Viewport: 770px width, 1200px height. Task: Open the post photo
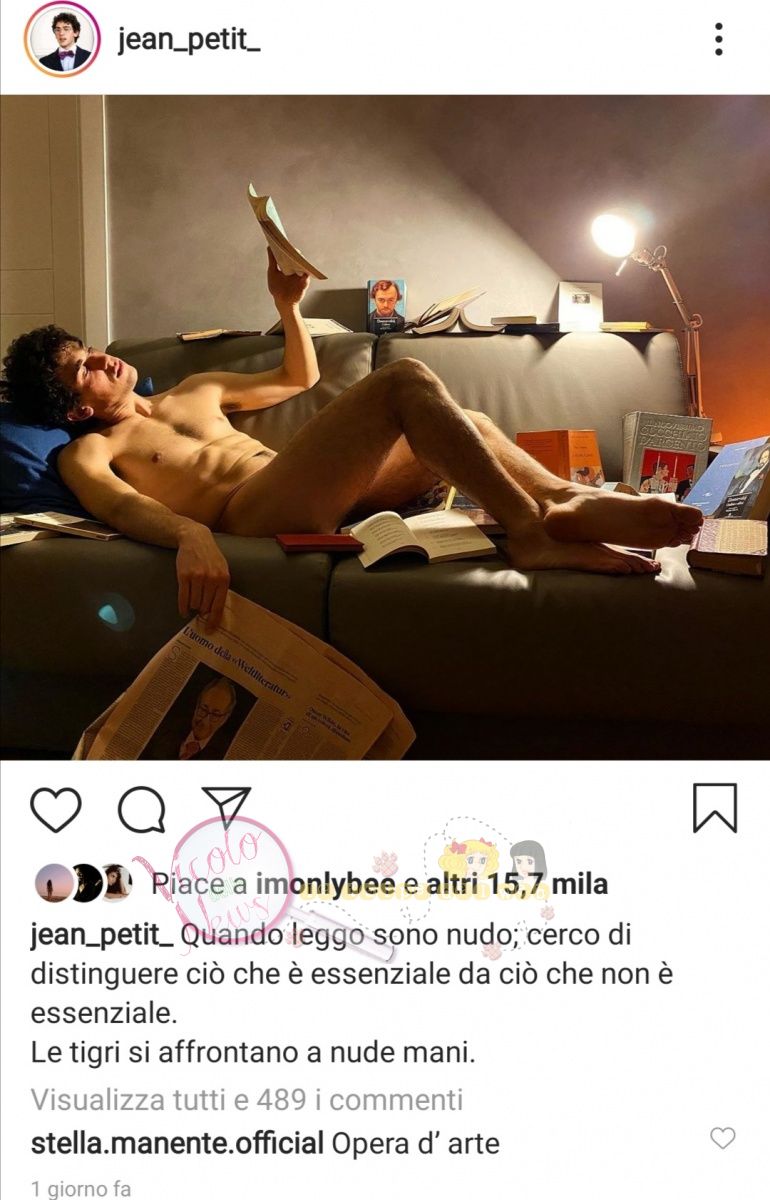click(x=385, y=427)
